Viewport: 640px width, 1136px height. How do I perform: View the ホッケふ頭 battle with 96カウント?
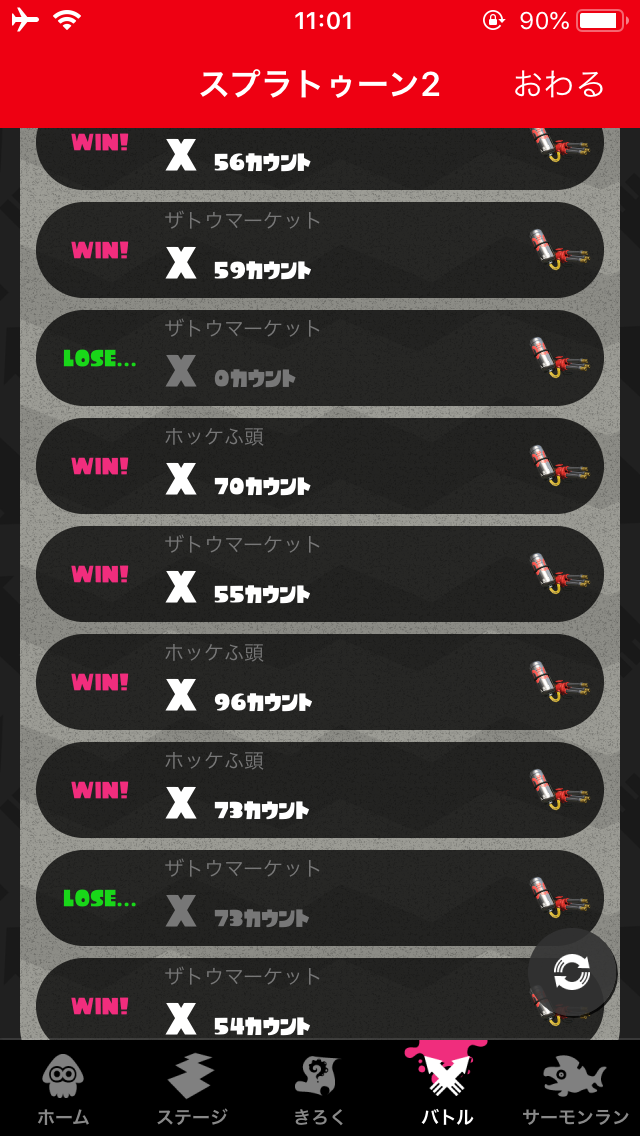coord(320,682)
